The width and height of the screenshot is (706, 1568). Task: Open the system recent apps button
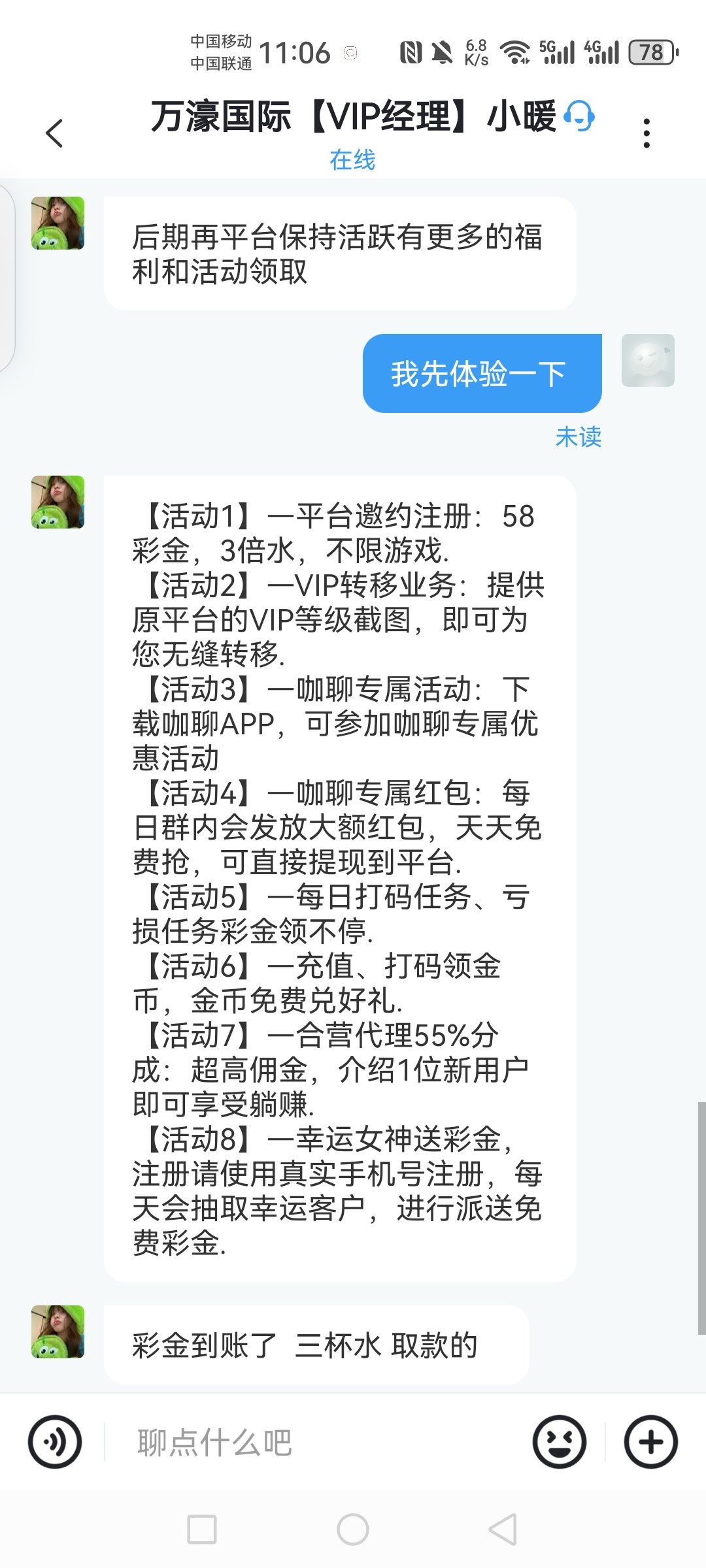(x=202, y=1529)
